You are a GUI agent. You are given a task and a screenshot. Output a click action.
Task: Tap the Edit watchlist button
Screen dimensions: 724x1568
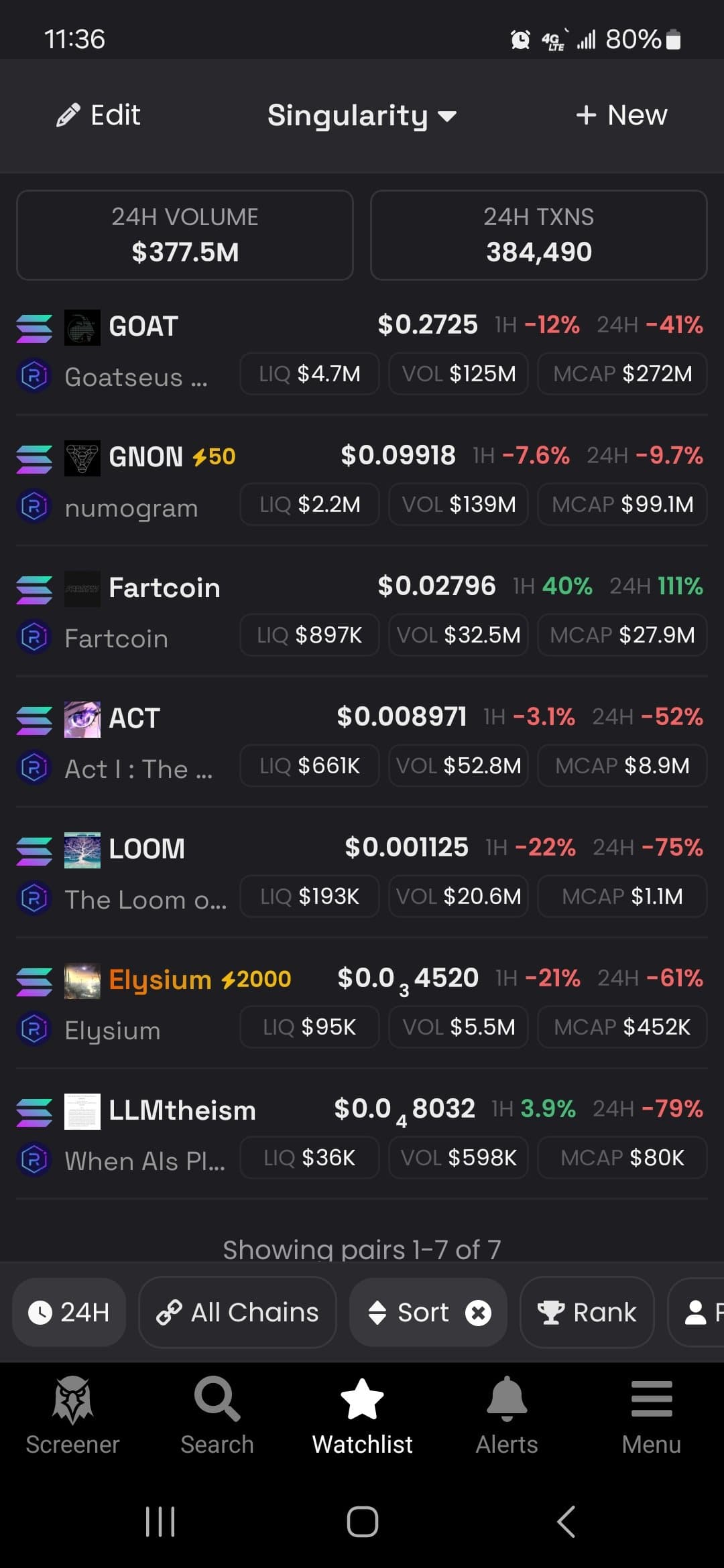[99, 115]
